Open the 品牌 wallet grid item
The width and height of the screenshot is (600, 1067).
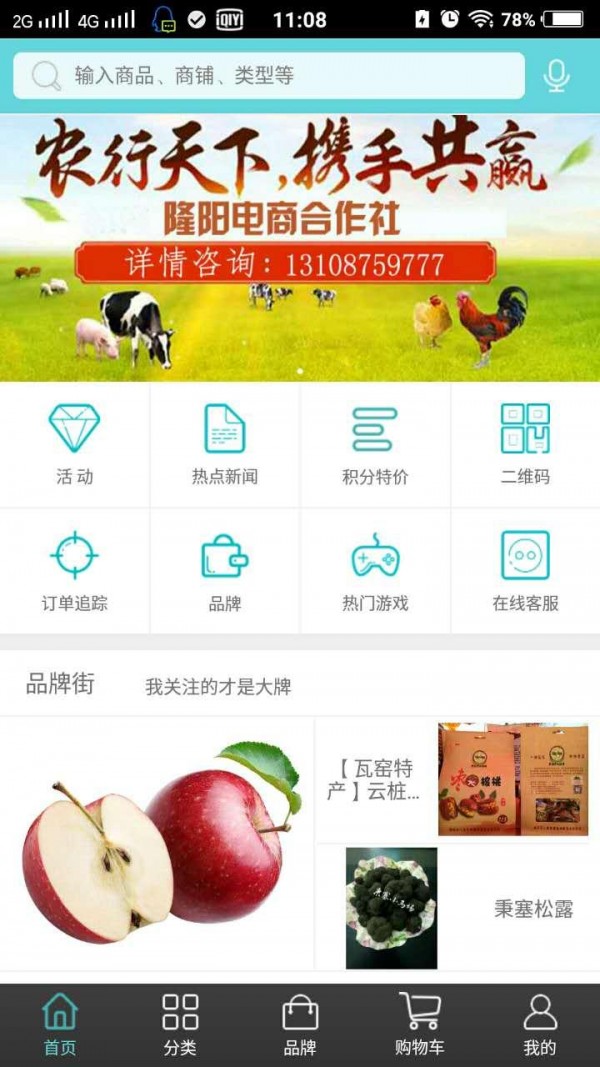coord(225,570)
